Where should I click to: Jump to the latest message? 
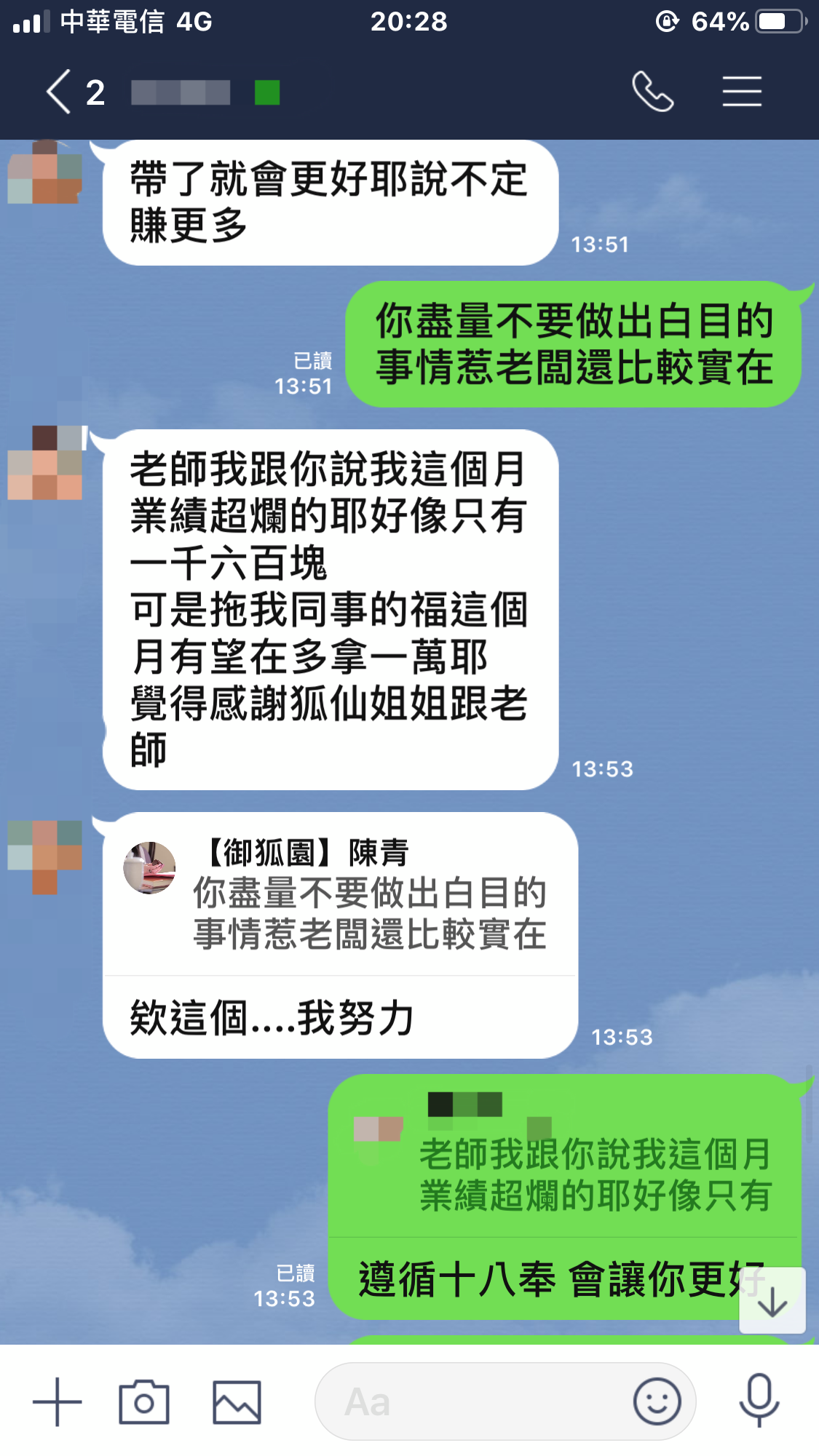772,1301
